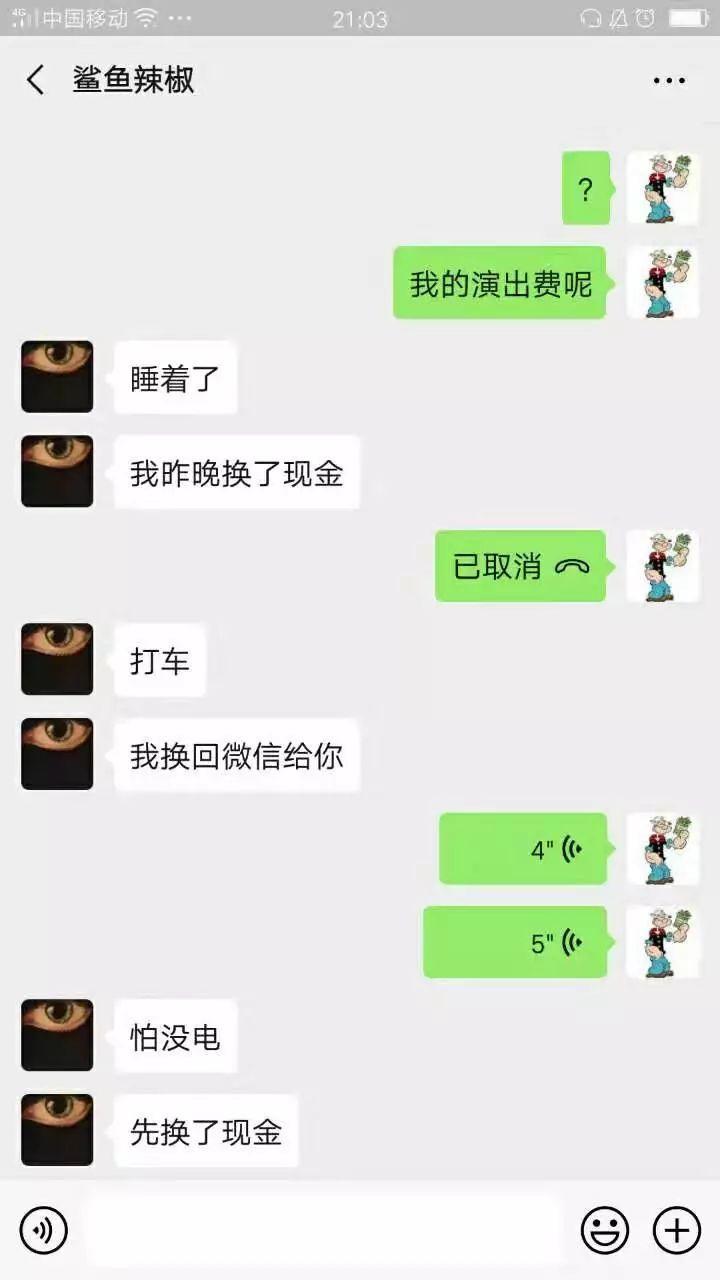Viewport: 720px width, 1280px height.
Task: Tap the 打车 message bubble
Action: (x=158, y=660)
